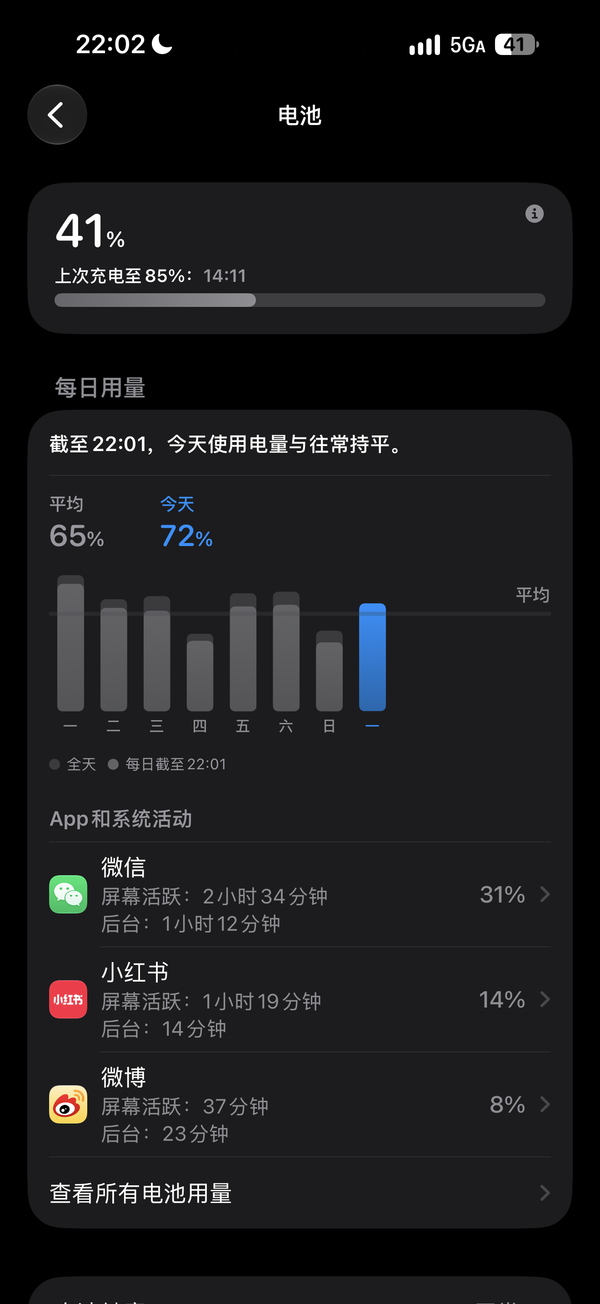
Task: Open 小红书 battery usage details
Action: [300, 999]
